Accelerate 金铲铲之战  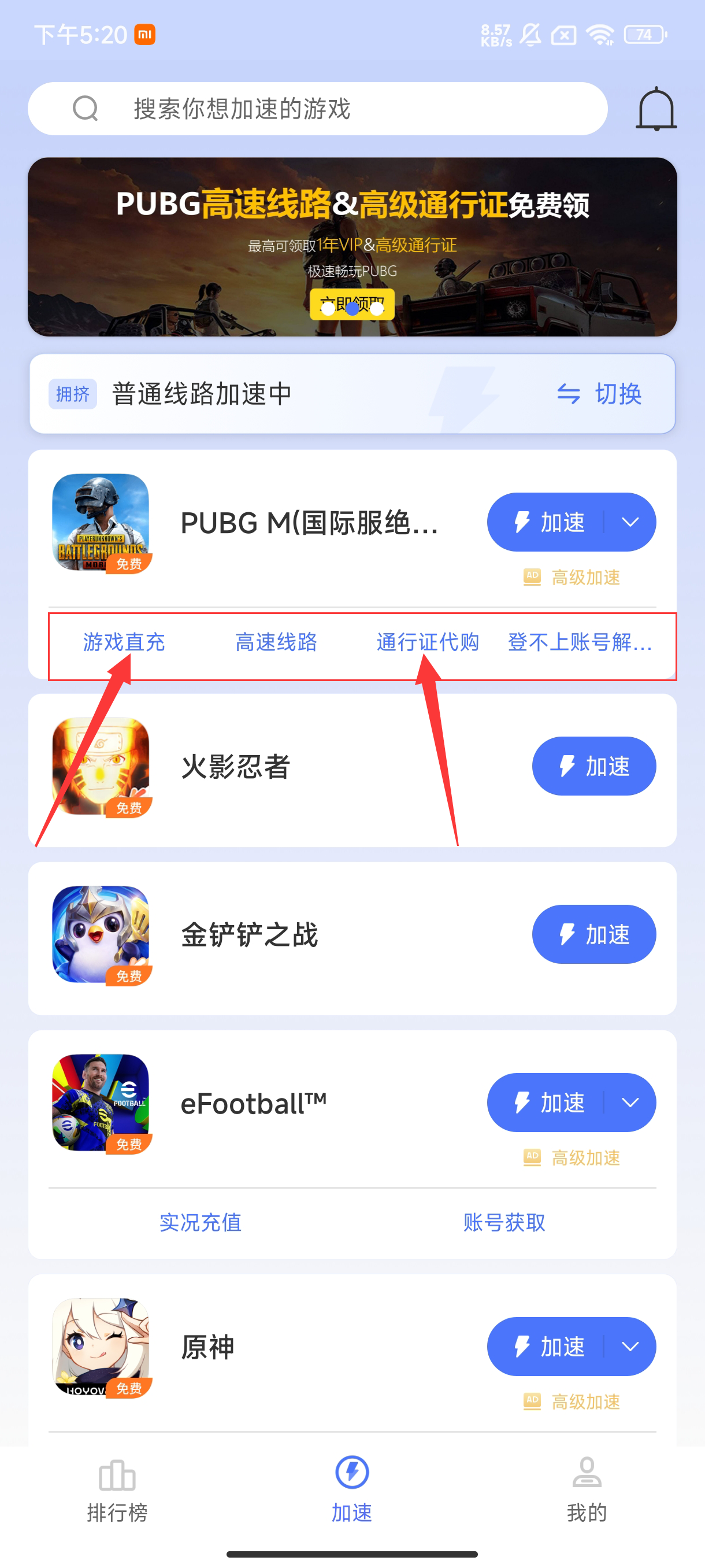click(x=593, y=934)
